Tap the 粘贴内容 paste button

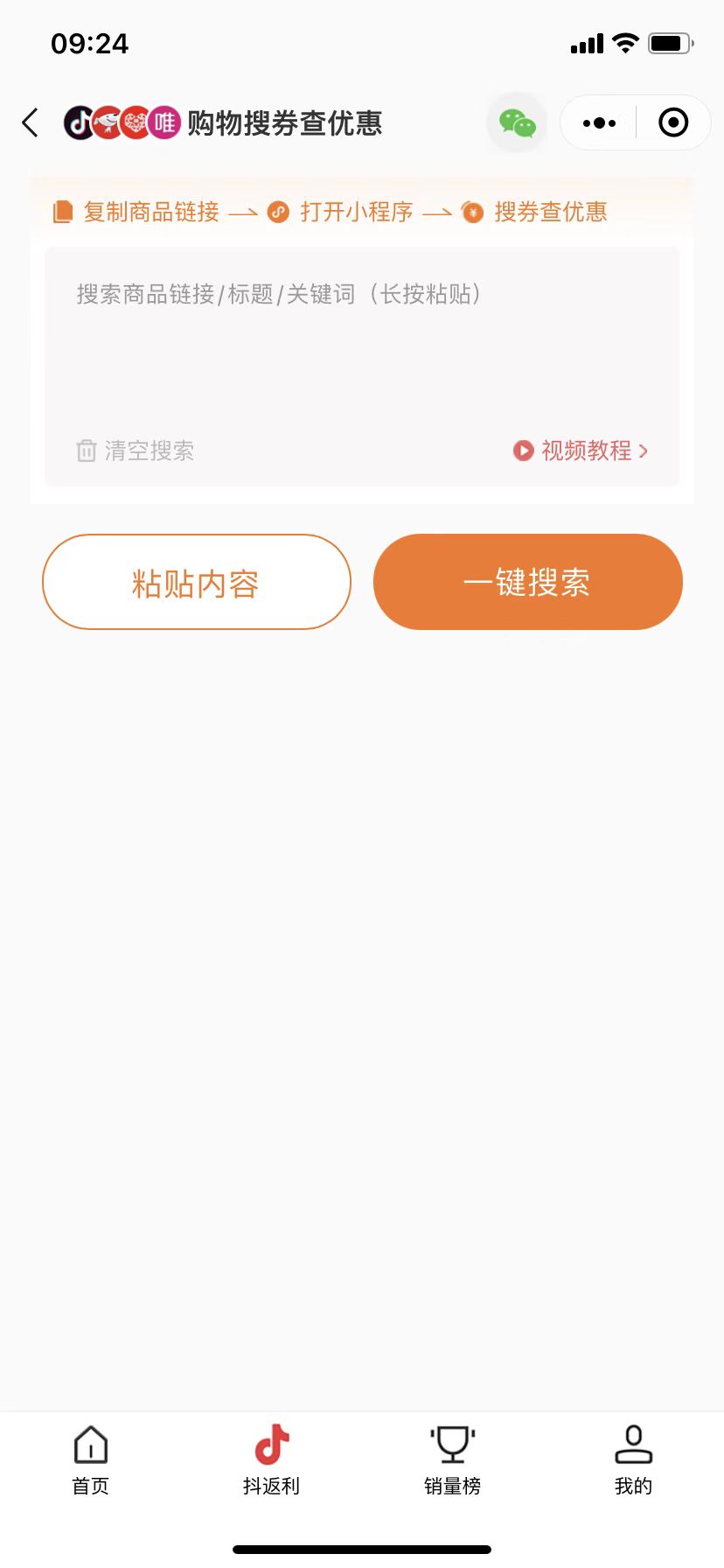coord(197,582)
